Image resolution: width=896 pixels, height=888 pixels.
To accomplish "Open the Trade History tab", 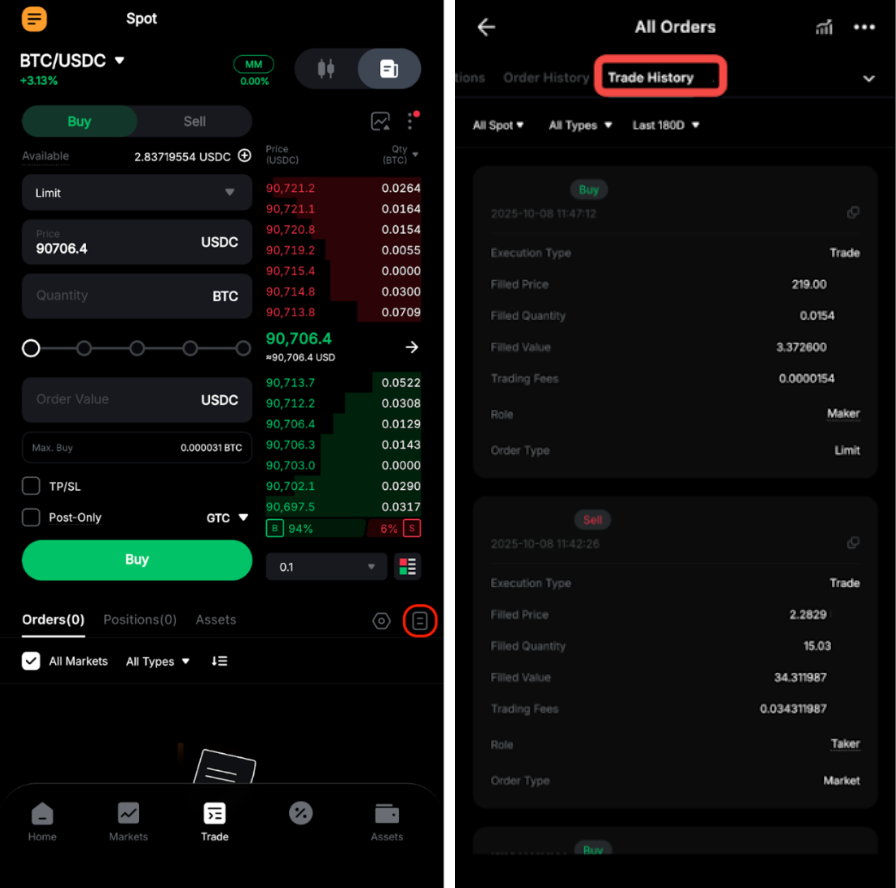I will pos(651,77).
